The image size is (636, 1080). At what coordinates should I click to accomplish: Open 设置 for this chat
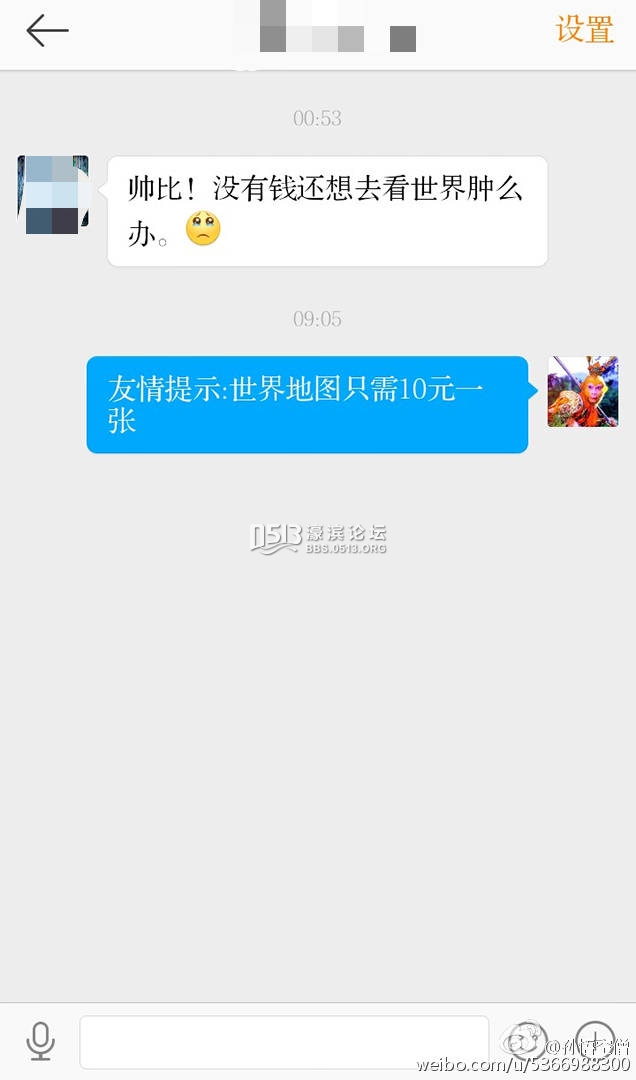pyautogui.click(x=584, y=29)
